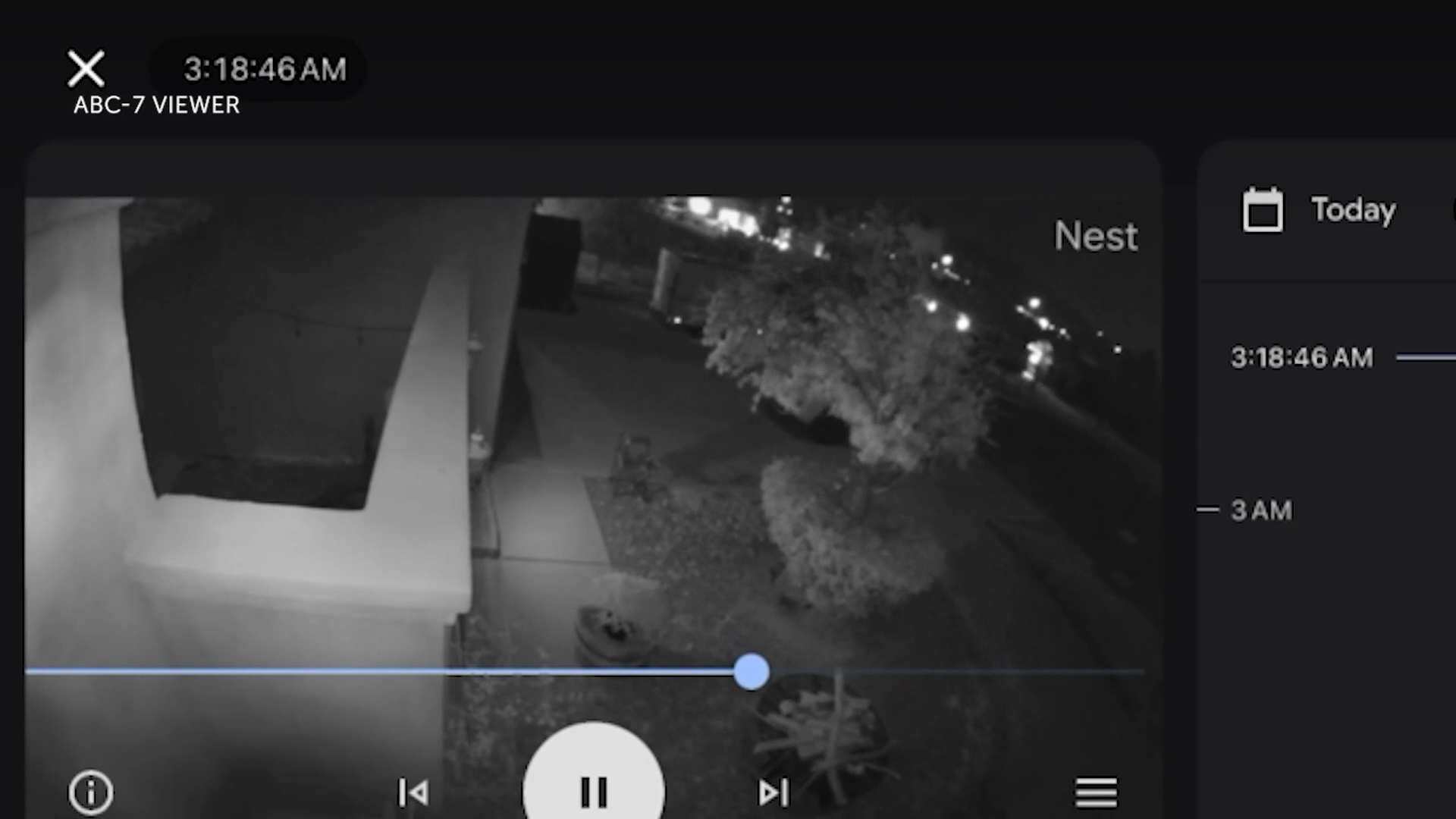Open the info icon details
Screen dimensions: 1456x819
[x=91, y=793]
